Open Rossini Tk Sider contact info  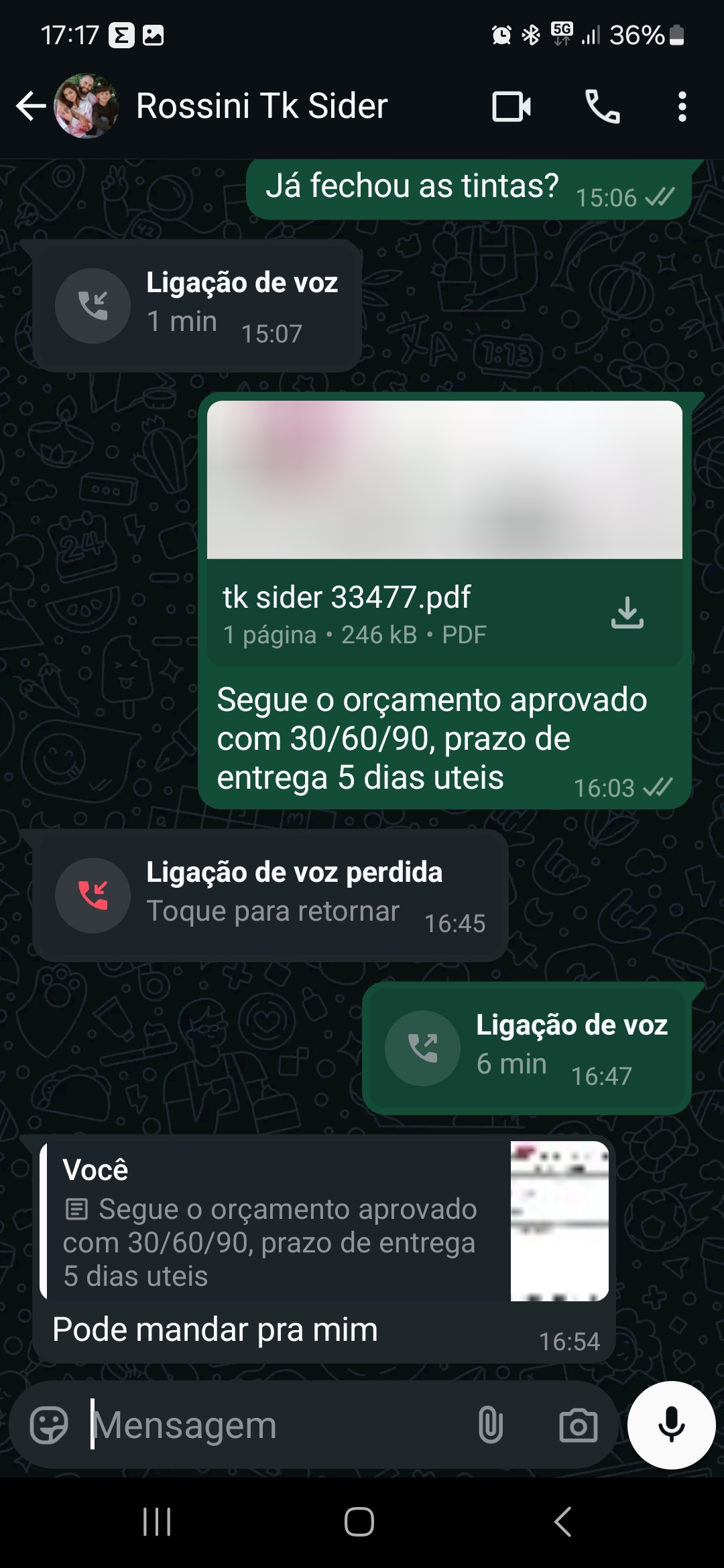(x=261, y=106)
